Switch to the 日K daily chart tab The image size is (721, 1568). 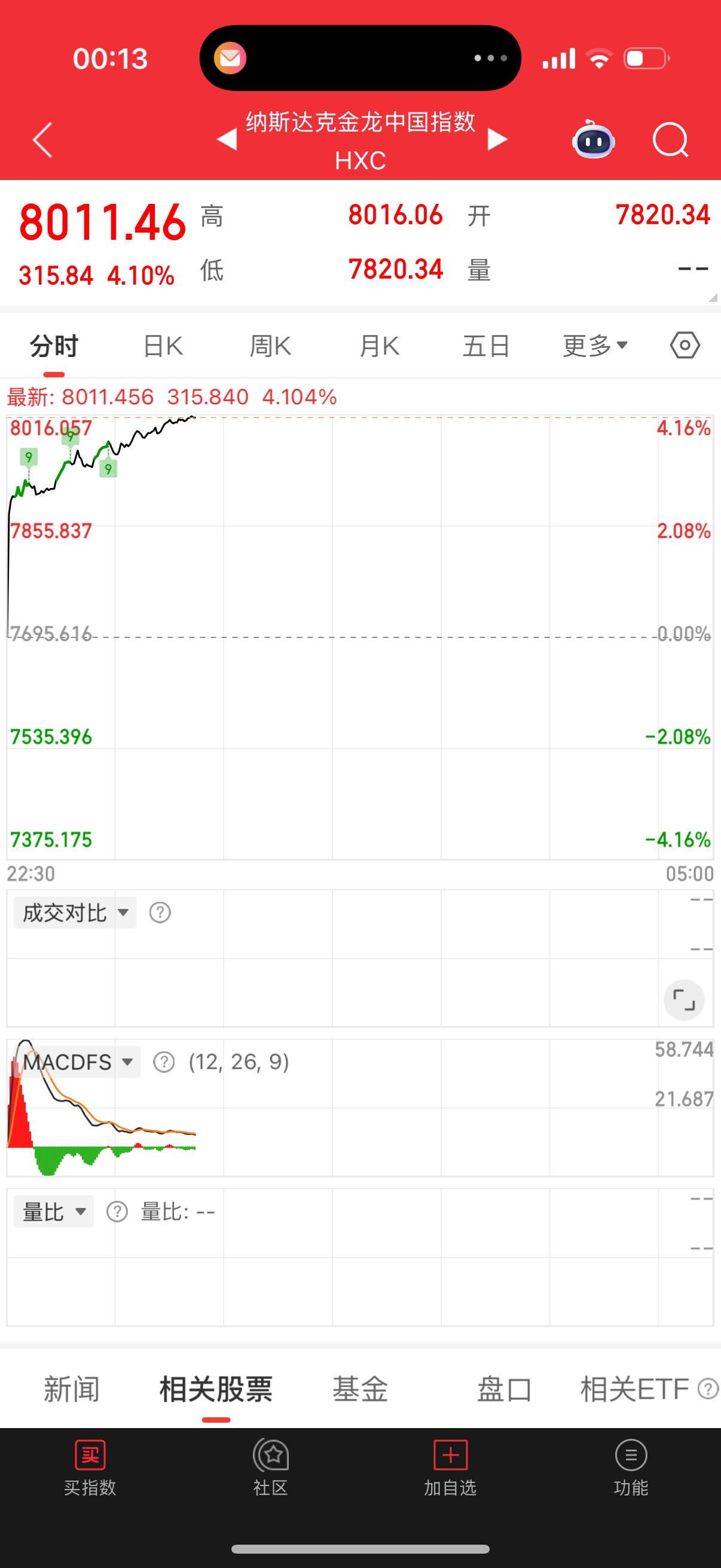(x=161, y=344)
